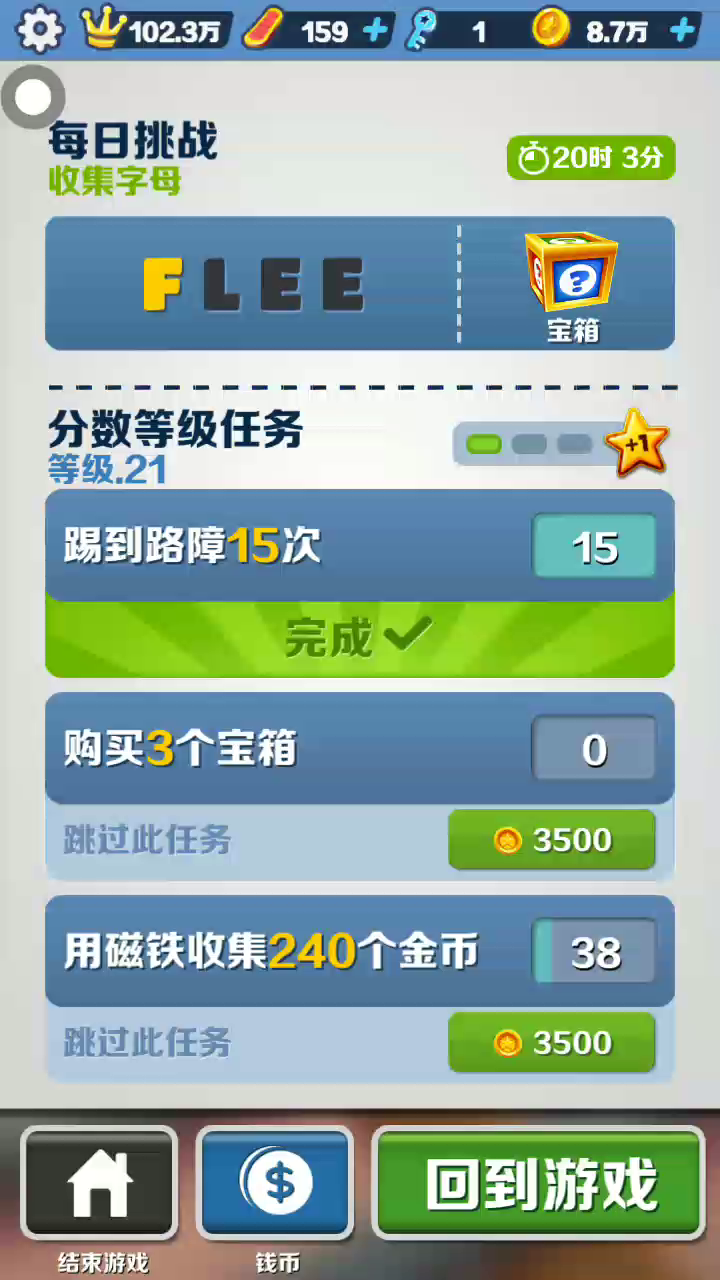Open the daily challenge mystery box

tap(572, 275)
